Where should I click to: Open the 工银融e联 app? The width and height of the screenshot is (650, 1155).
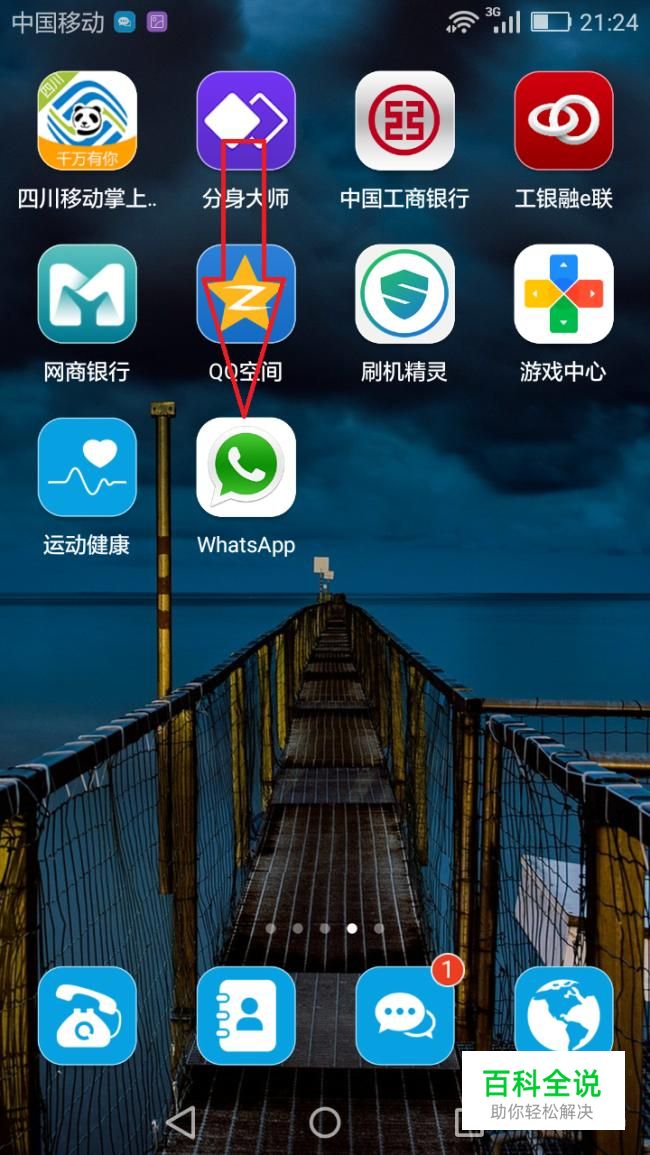click(x=563, y=121)
